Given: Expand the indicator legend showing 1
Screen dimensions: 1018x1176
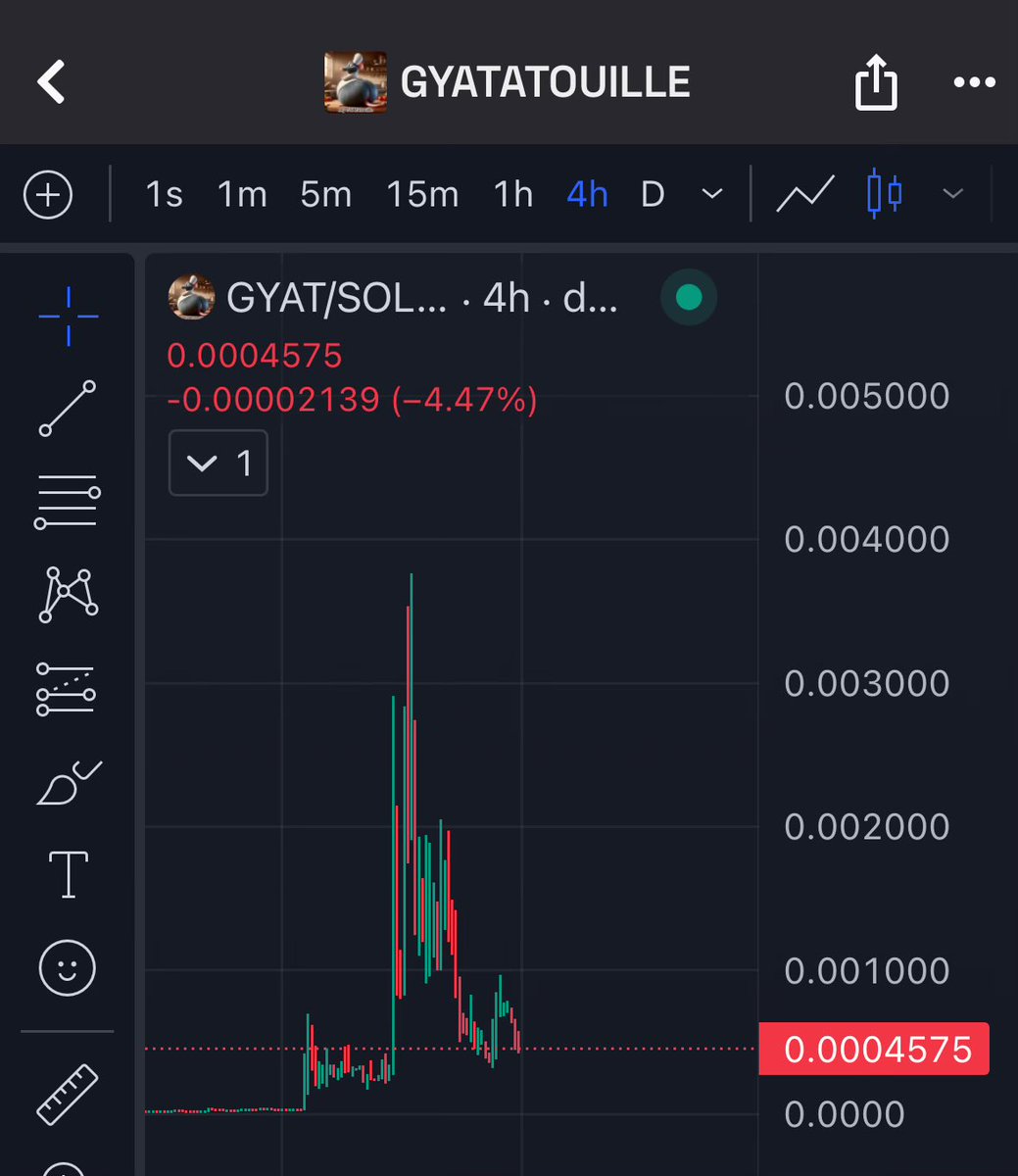Looking at the screenshot, I should click(218, 463).
